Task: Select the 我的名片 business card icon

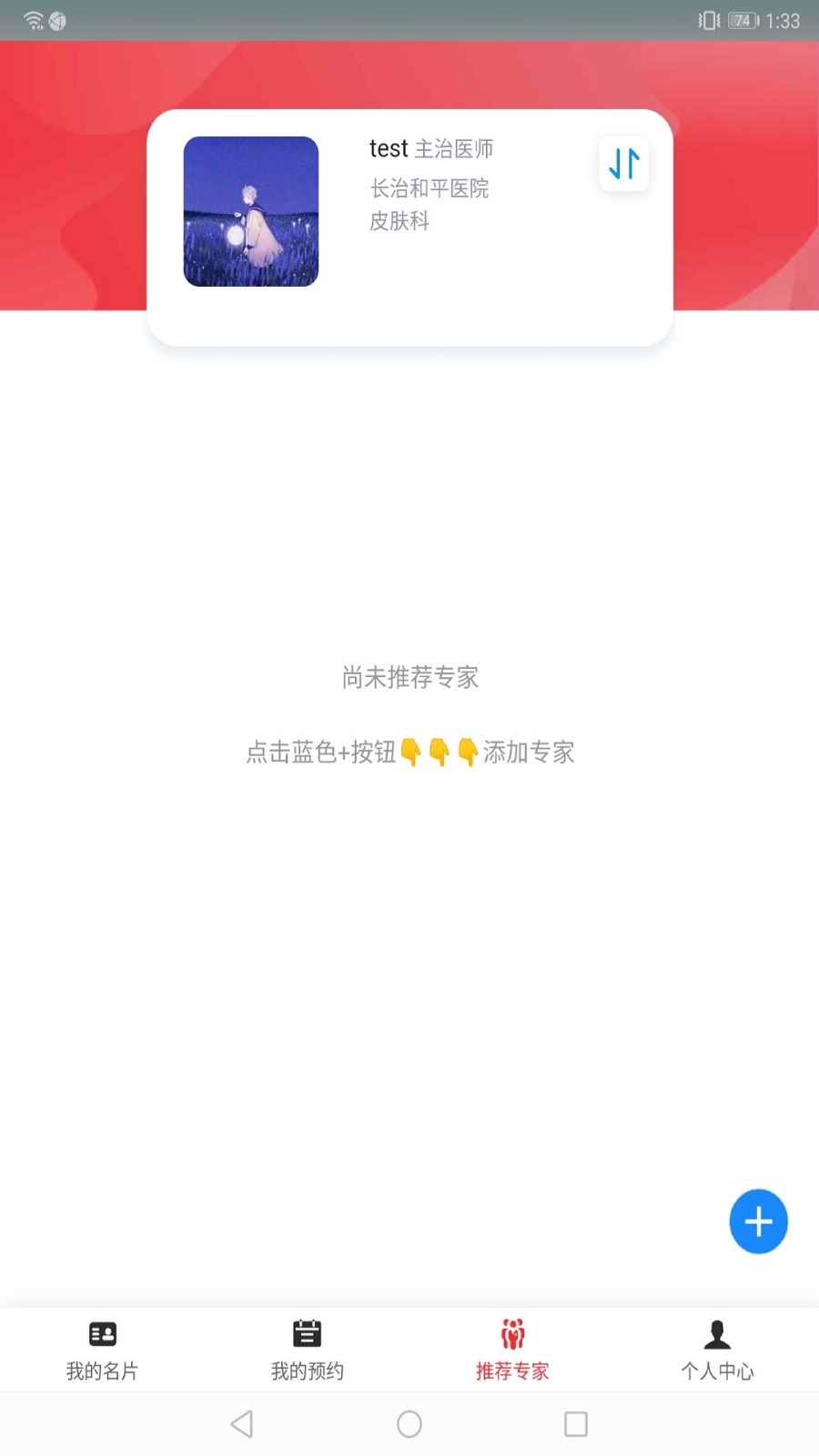Action: pyautogui.click(x=102, y=1334)
